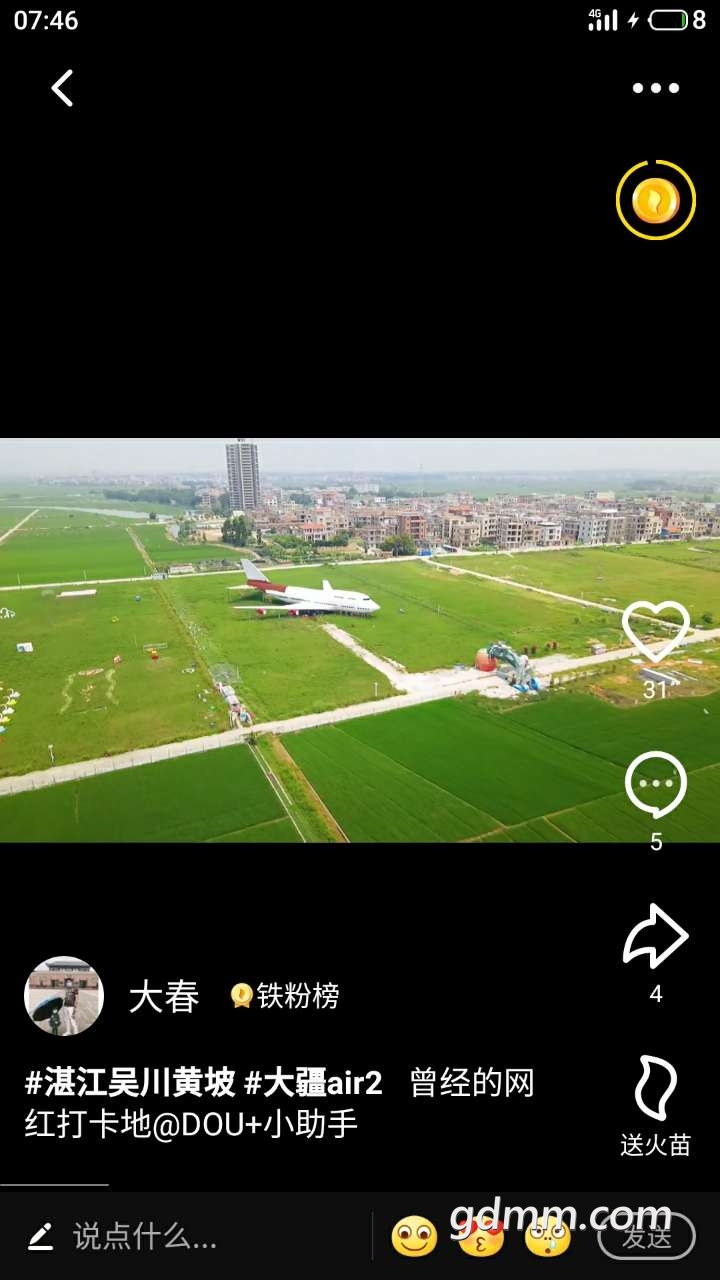Open the three-dot overflow menu
720x1280 pixels.
(656, 88)
